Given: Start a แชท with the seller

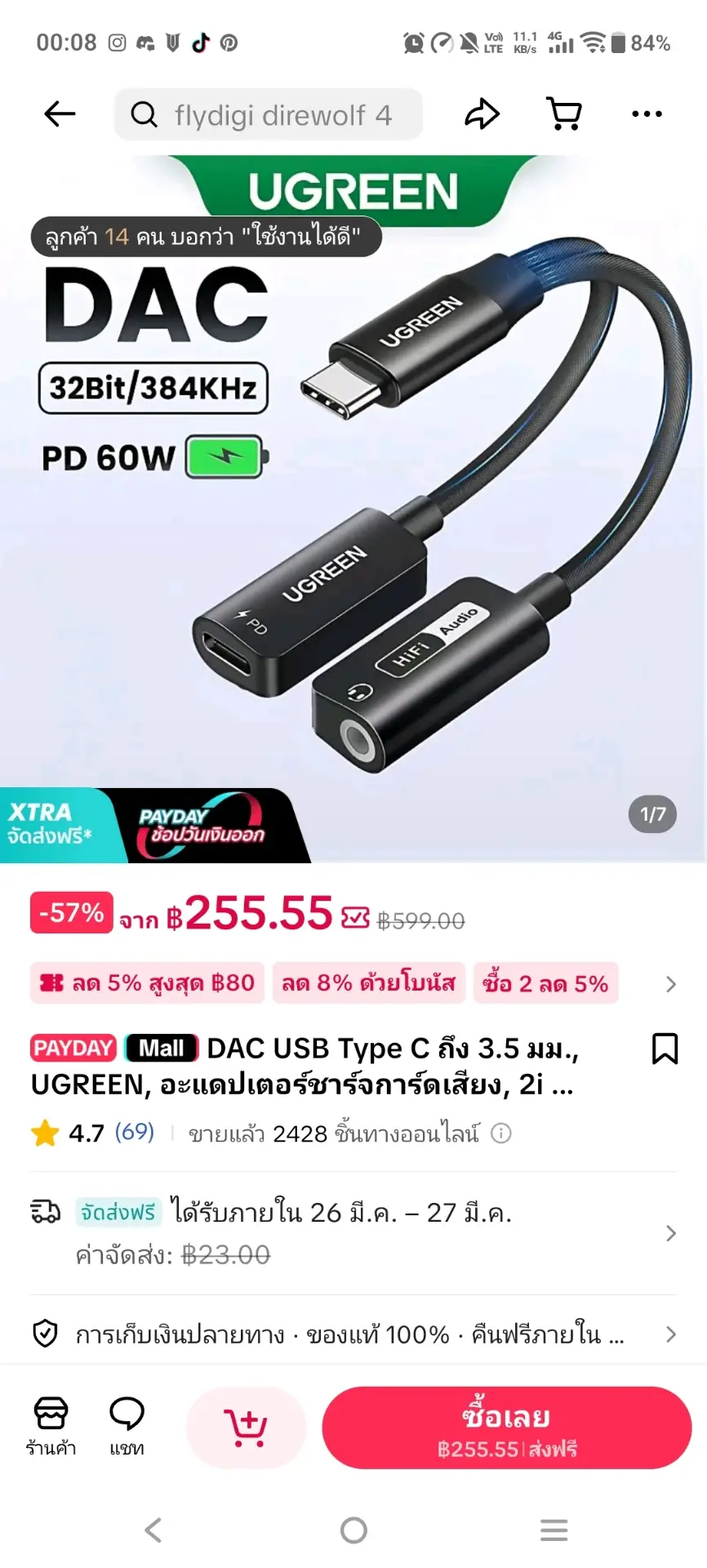Looking at the screenshot, I should click(127, 1426).
